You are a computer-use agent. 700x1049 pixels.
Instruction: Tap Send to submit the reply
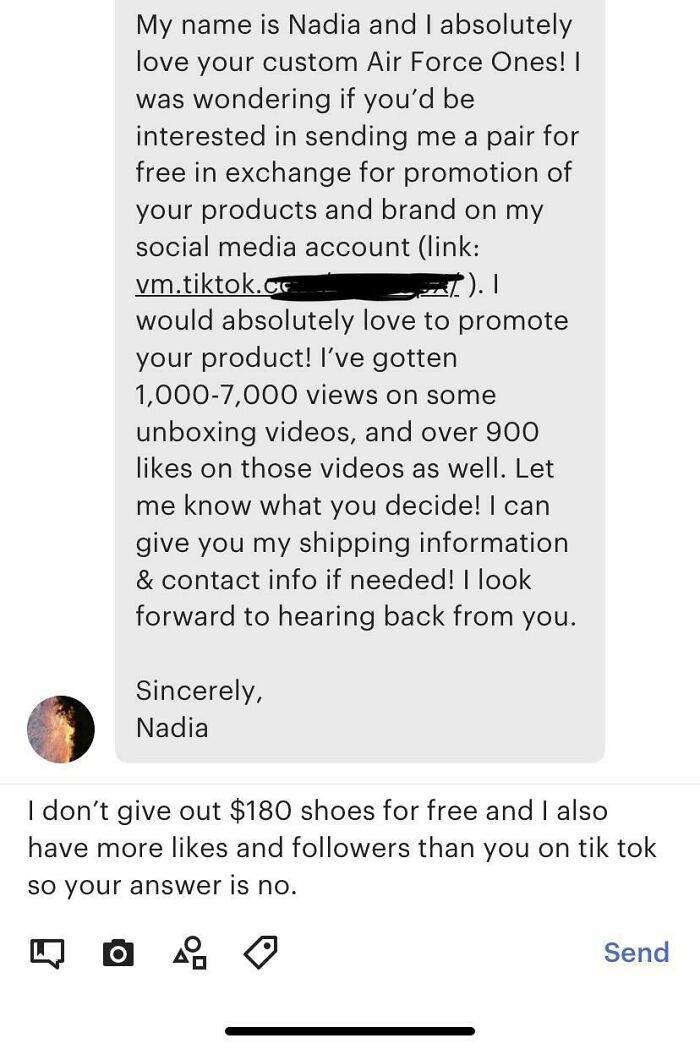pyautogui.click(x=636, y=951)
